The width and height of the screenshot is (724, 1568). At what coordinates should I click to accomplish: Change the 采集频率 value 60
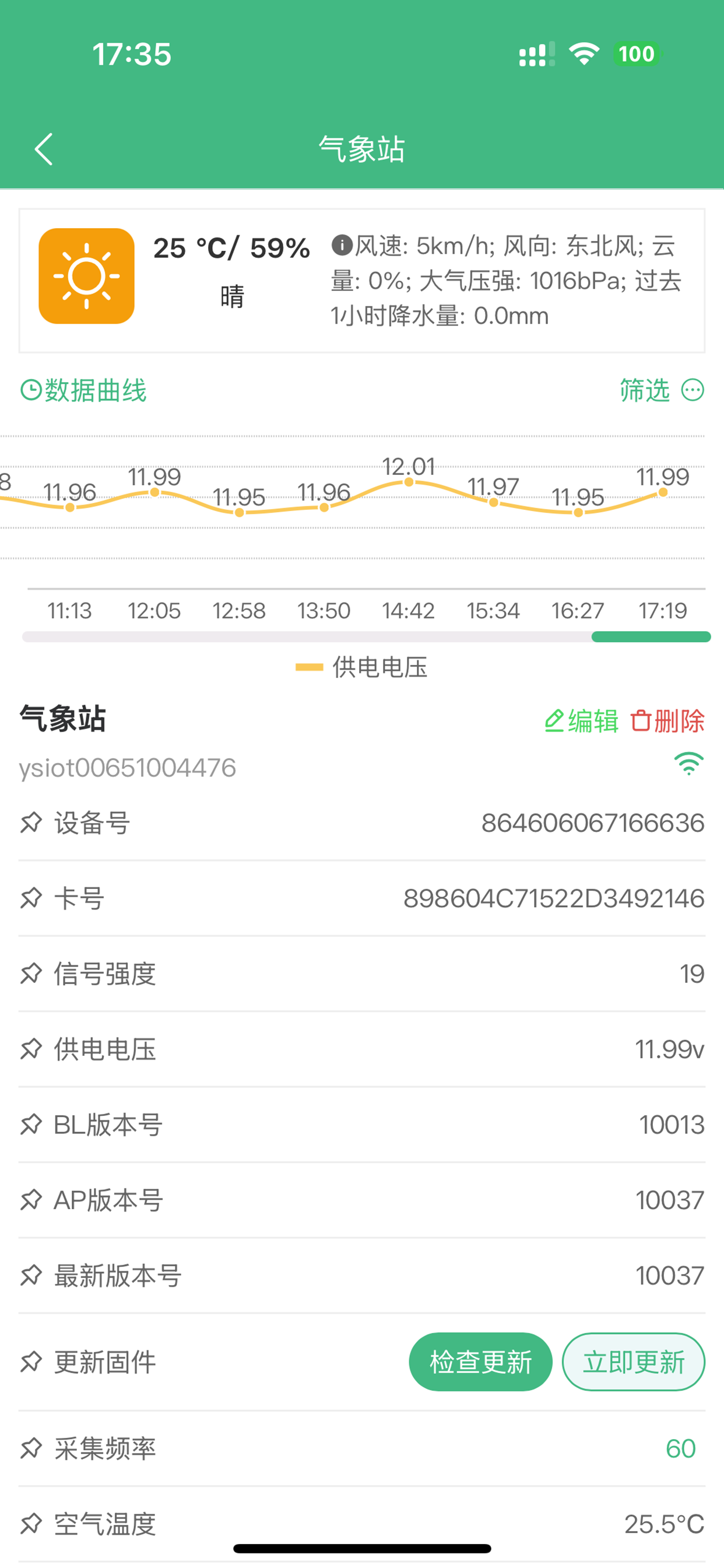pyautogui.click(x=680, y=1448)
